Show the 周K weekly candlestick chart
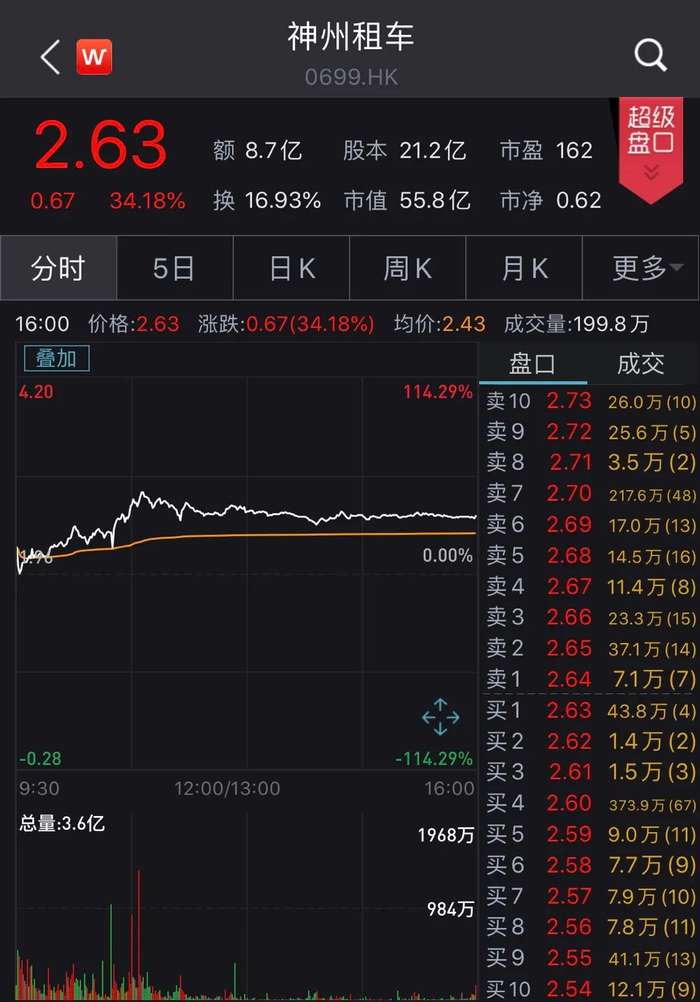The width and height of the screenshot is (700, 1002). [408, 268]
